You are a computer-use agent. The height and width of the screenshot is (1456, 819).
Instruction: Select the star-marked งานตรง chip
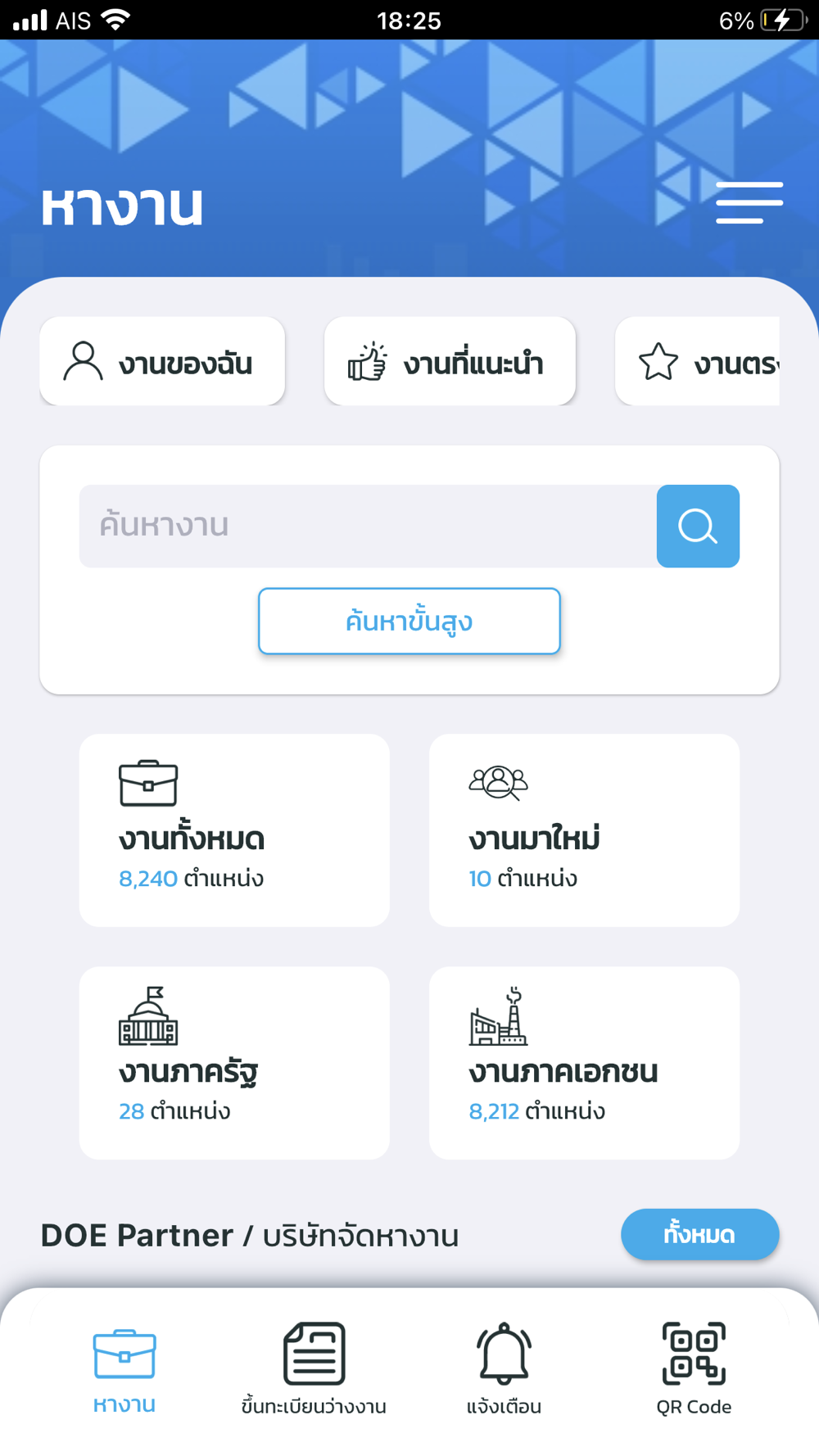698,361
